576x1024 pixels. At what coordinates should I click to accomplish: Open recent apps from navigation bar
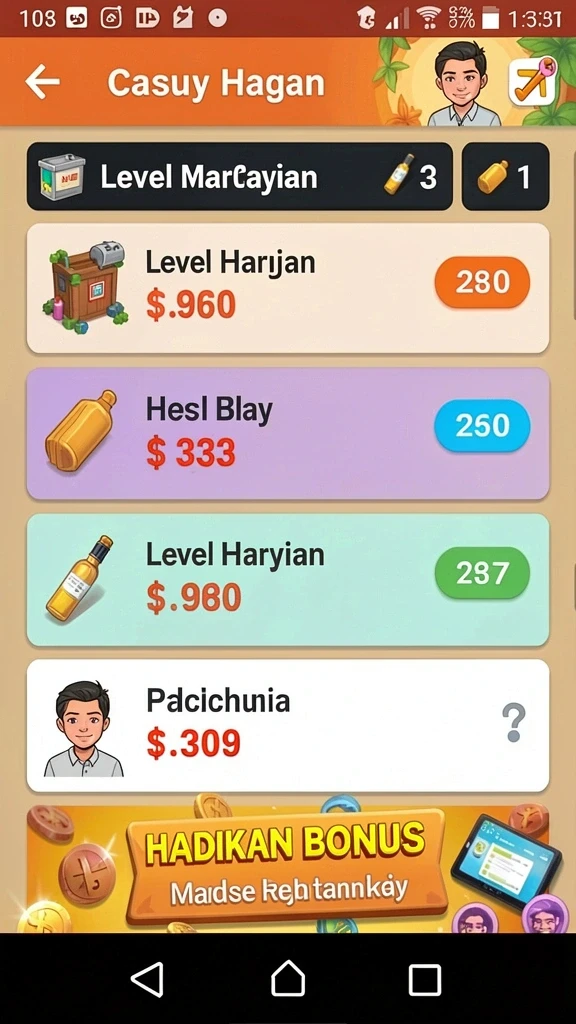425,980
